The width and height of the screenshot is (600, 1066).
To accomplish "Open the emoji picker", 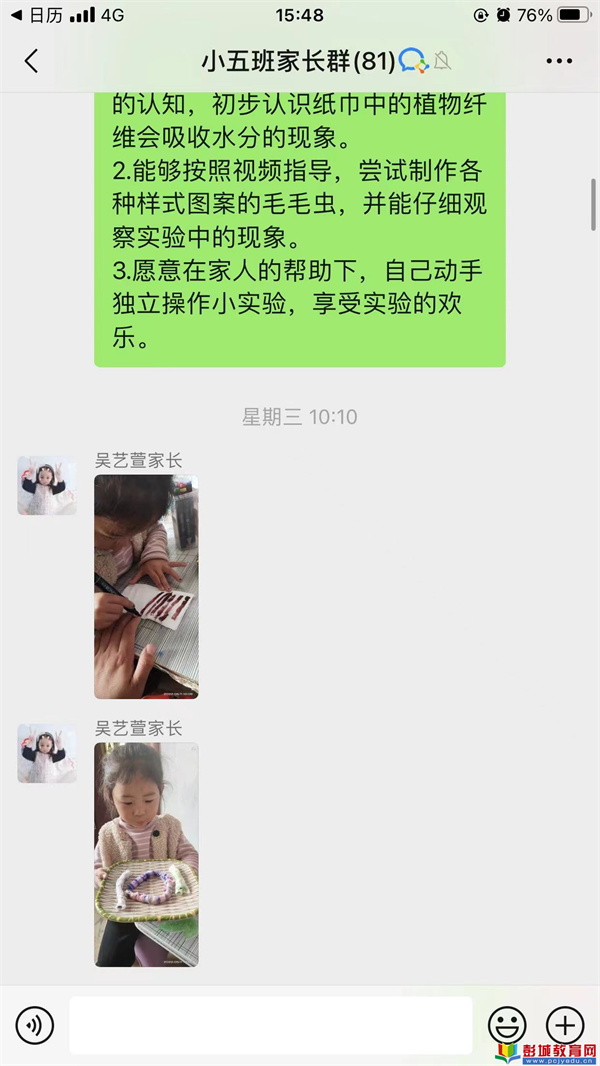I will 507,1025.
